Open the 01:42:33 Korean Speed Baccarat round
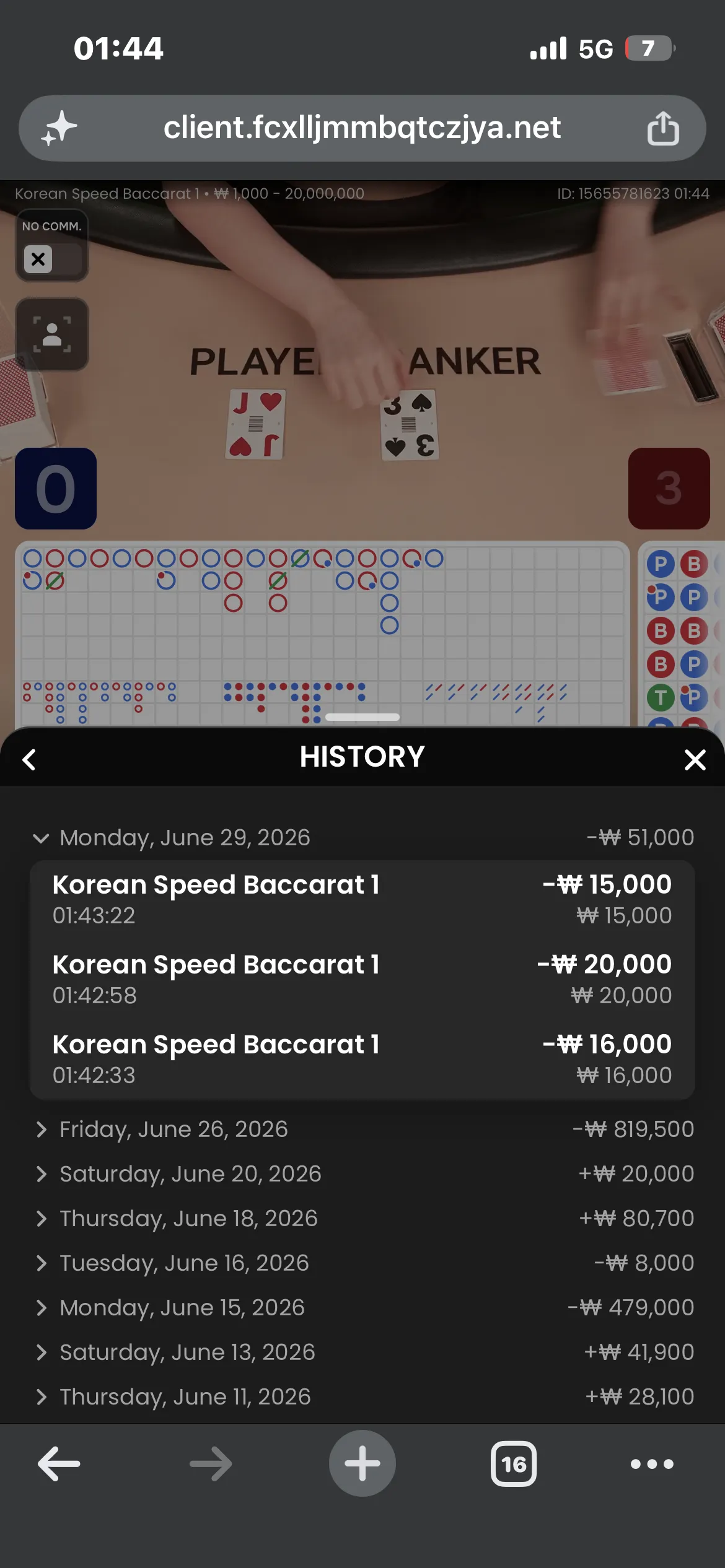 click(362, 1059)
